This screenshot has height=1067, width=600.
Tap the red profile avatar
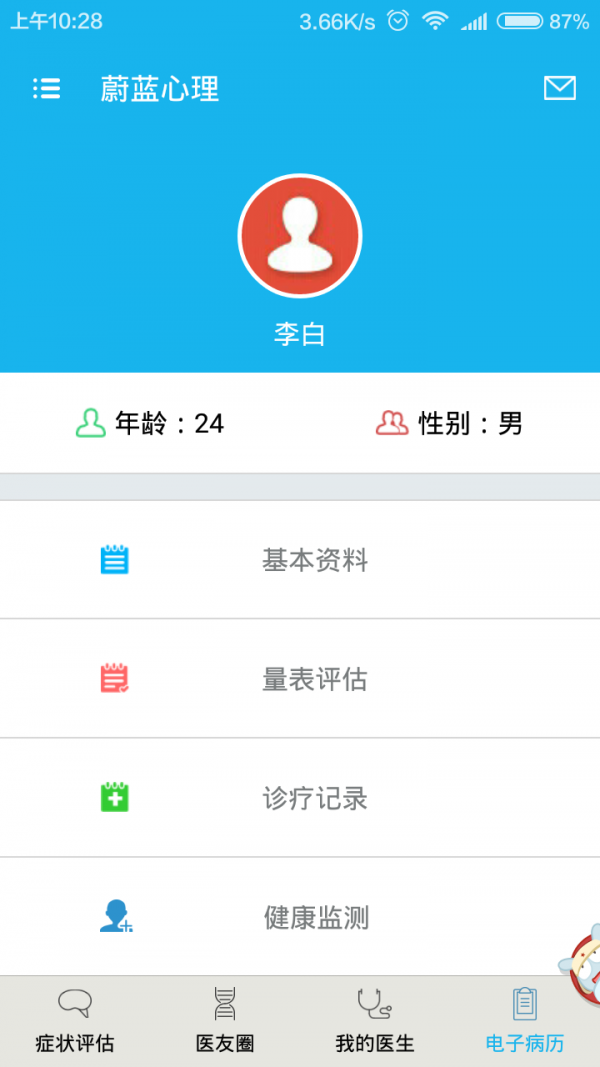coord(299,236)
